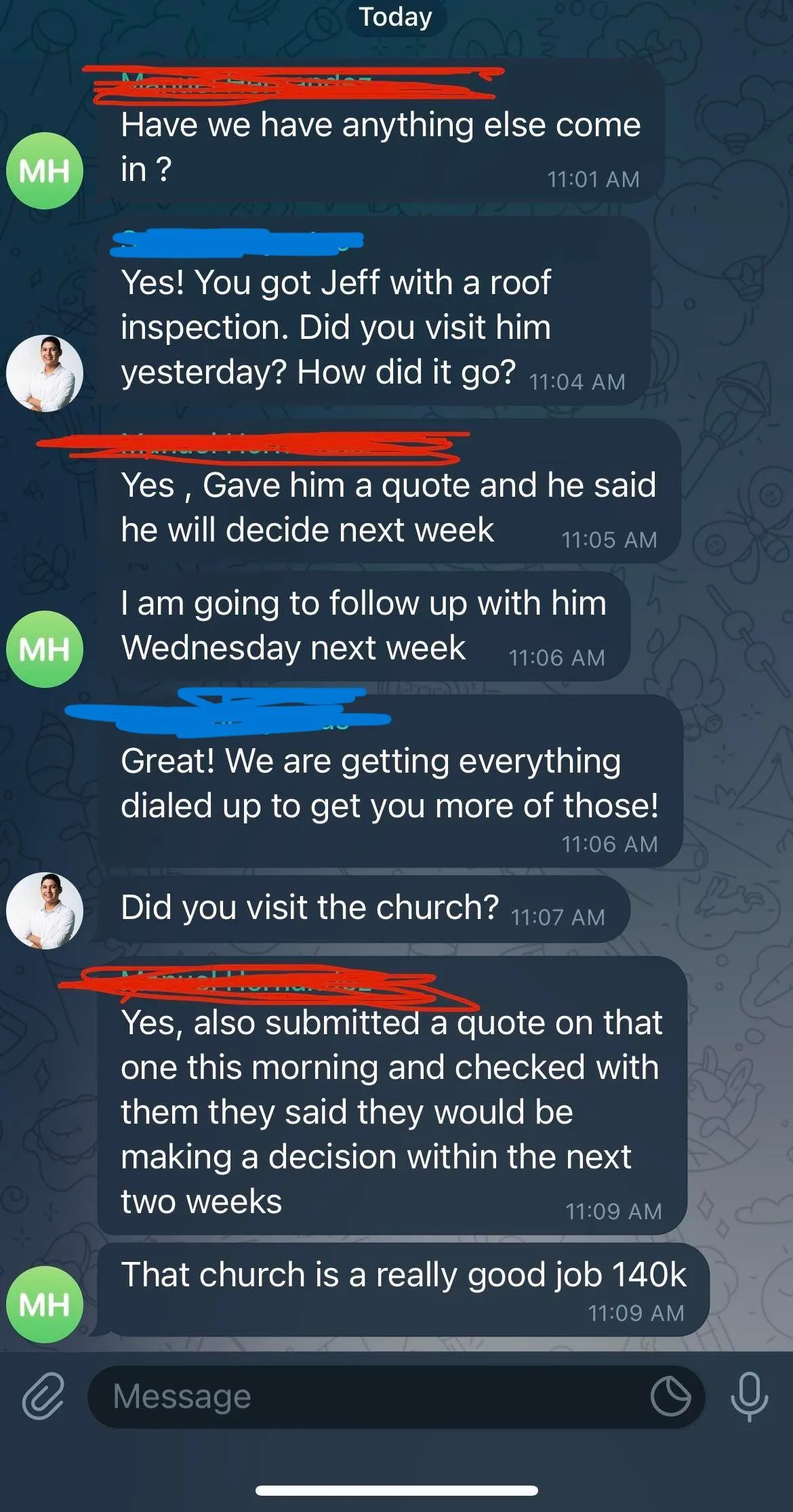Open MH avatar beside the Wednesday follow-up message

pyautogui.click(x=45, y=649)
